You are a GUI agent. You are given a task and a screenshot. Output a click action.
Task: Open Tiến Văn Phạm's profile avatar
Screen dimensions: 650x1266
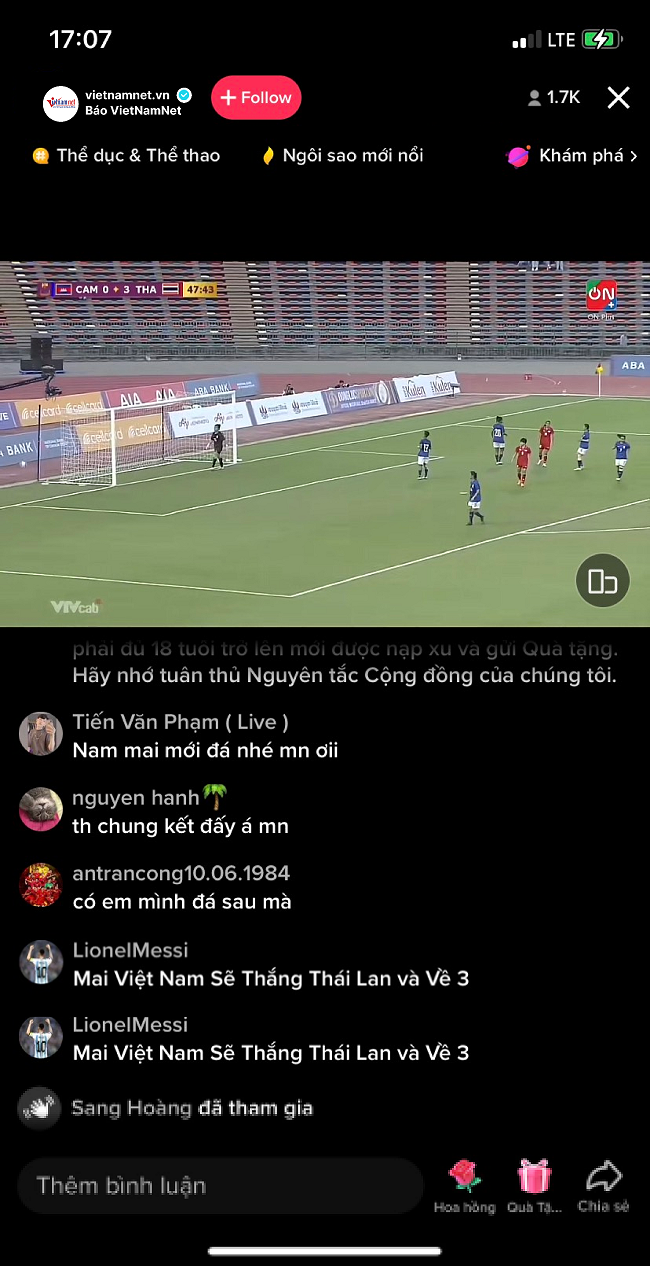click(x=41, y=734)
